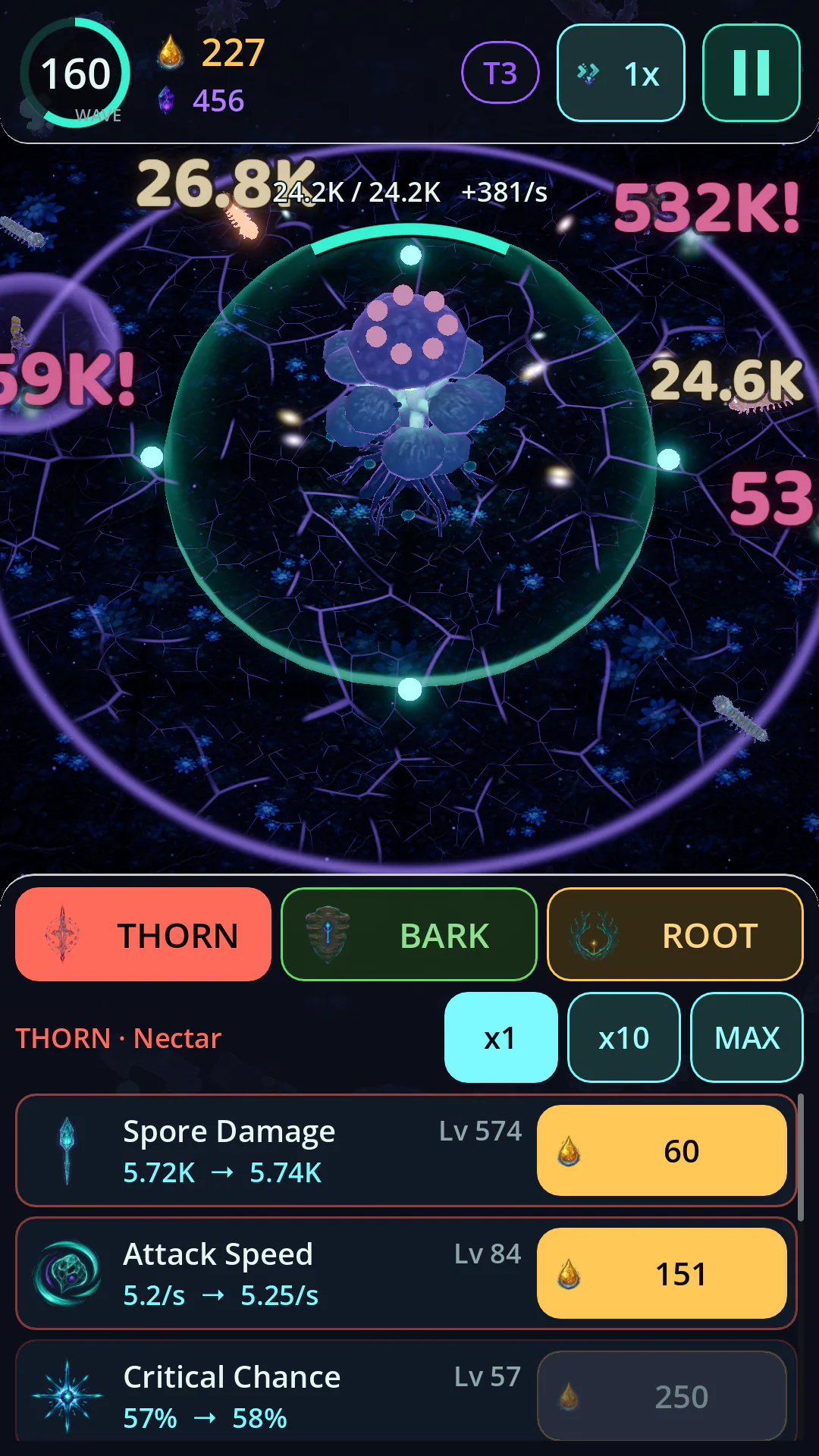
Task: Switch to the BARK upgrades tab
Action: 409,934
